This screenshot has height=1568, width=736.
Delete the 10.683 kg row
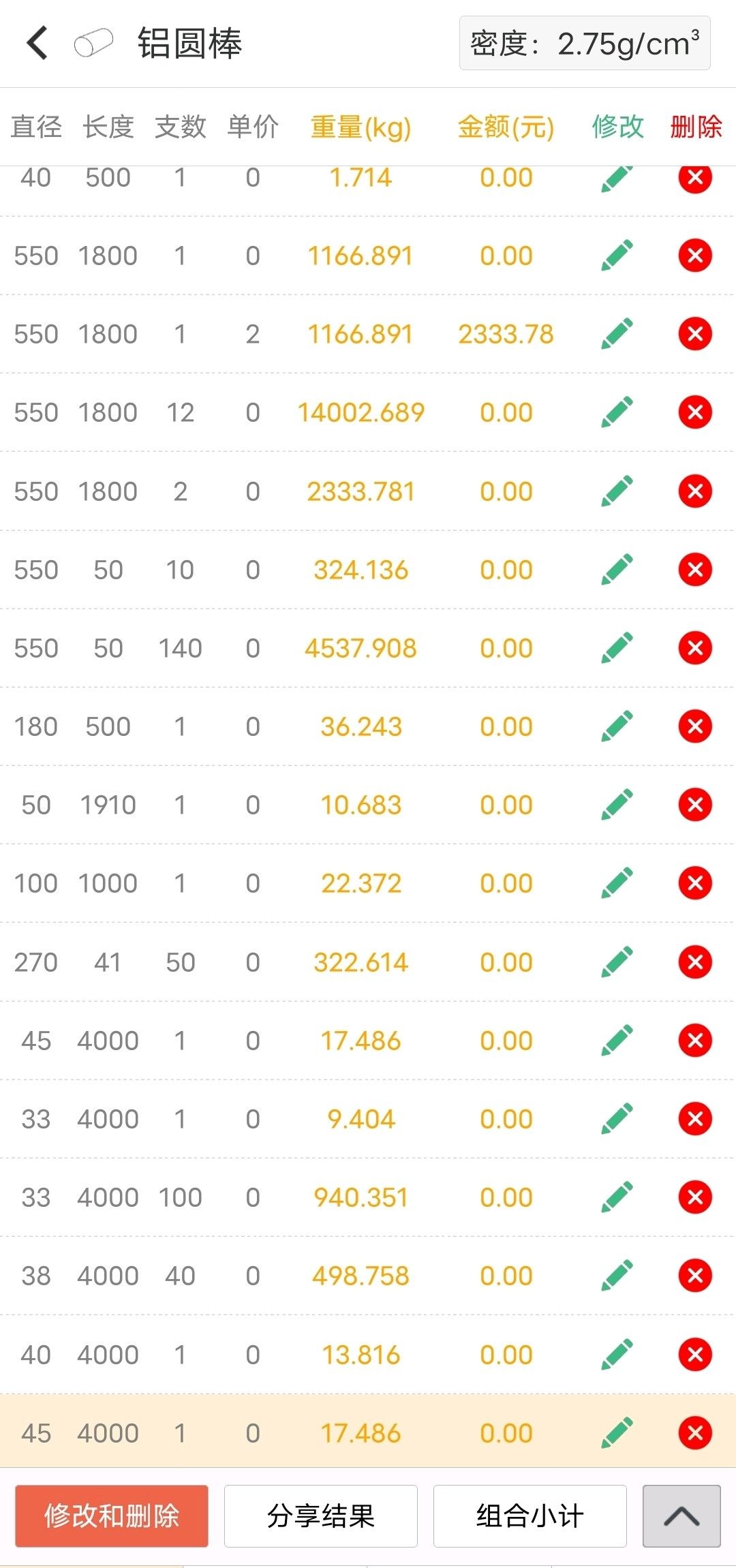click(695, 805)
